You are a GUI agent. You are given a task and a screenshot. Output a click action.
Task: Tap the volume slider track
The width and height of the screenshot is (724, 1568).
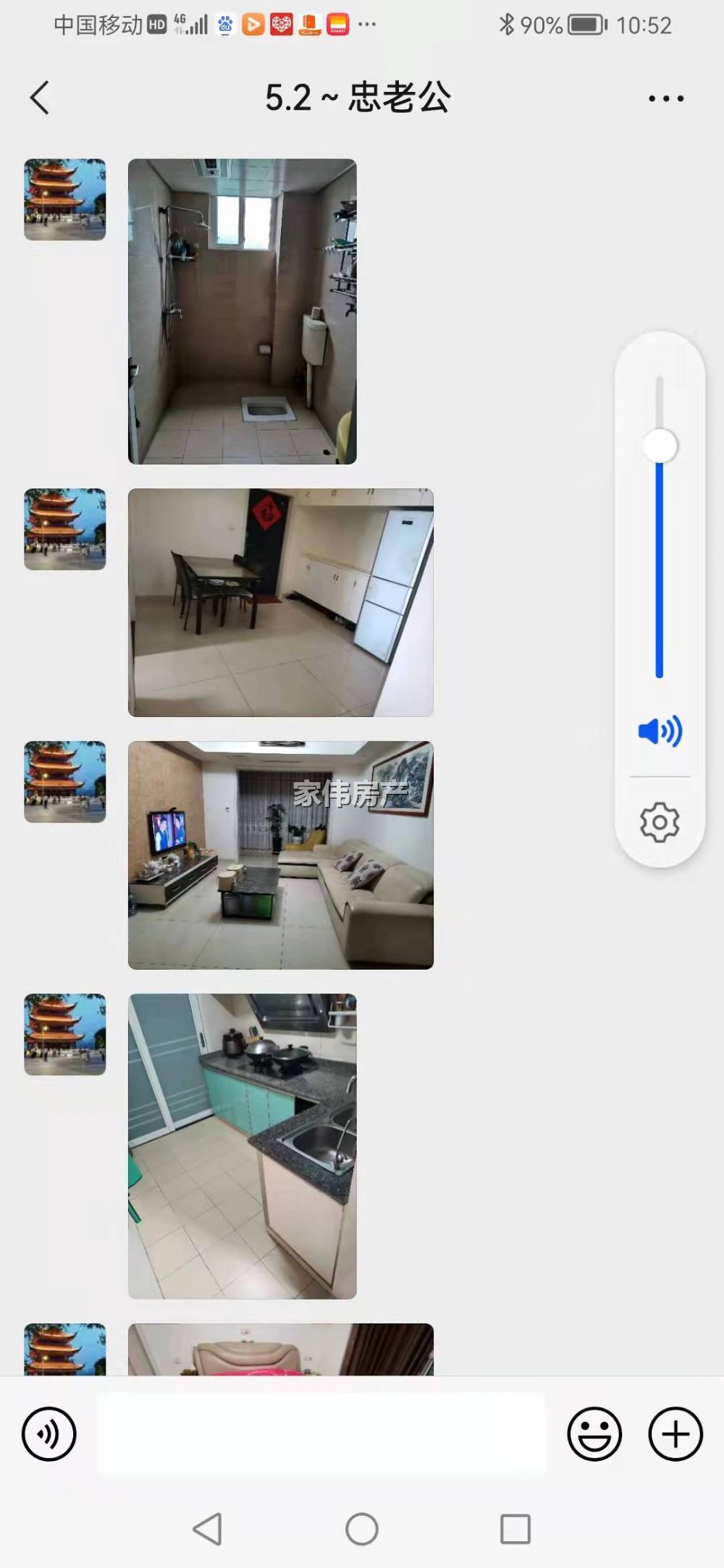(660, 564)
